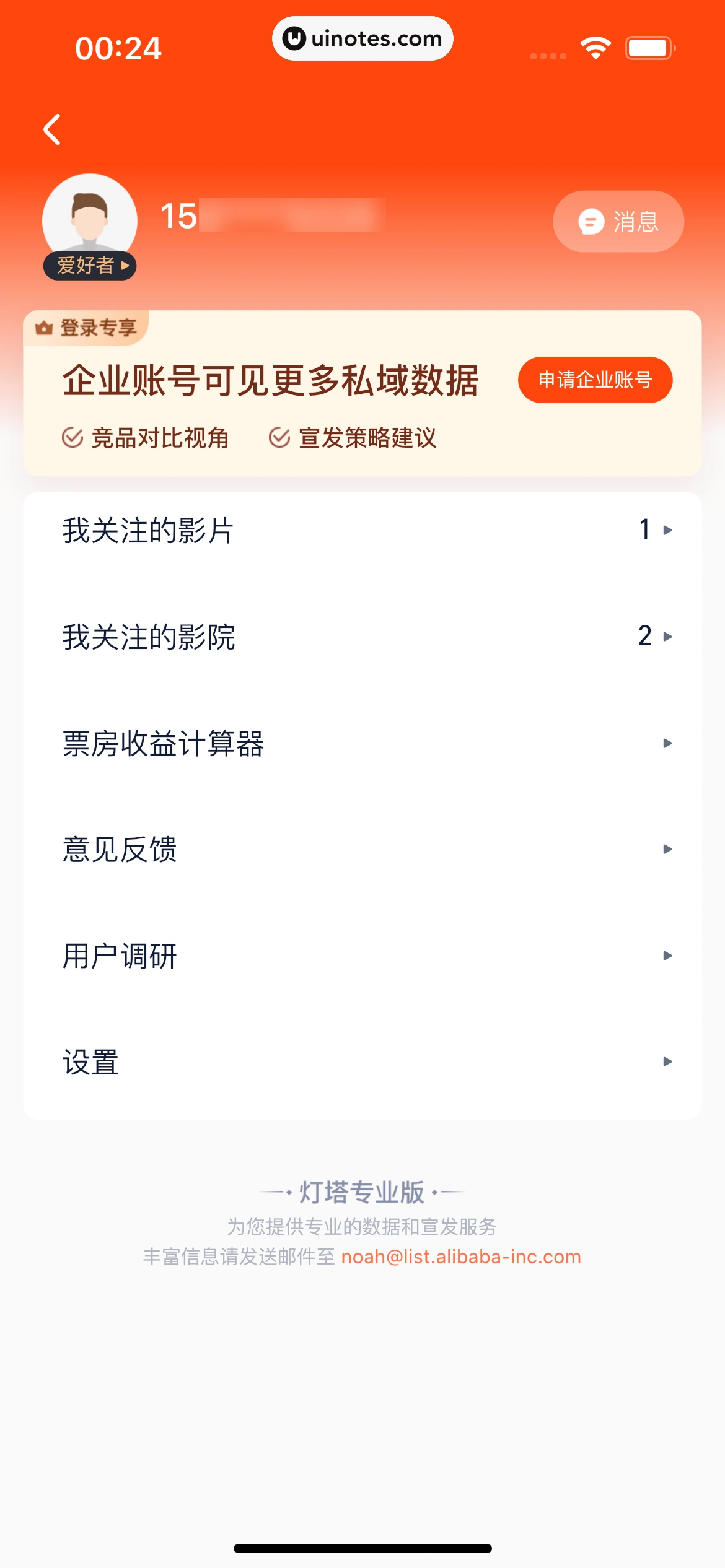The image size is (725, 1568).
Task: Open 用户调研 survey row
Action: click(x=362, y=956)
